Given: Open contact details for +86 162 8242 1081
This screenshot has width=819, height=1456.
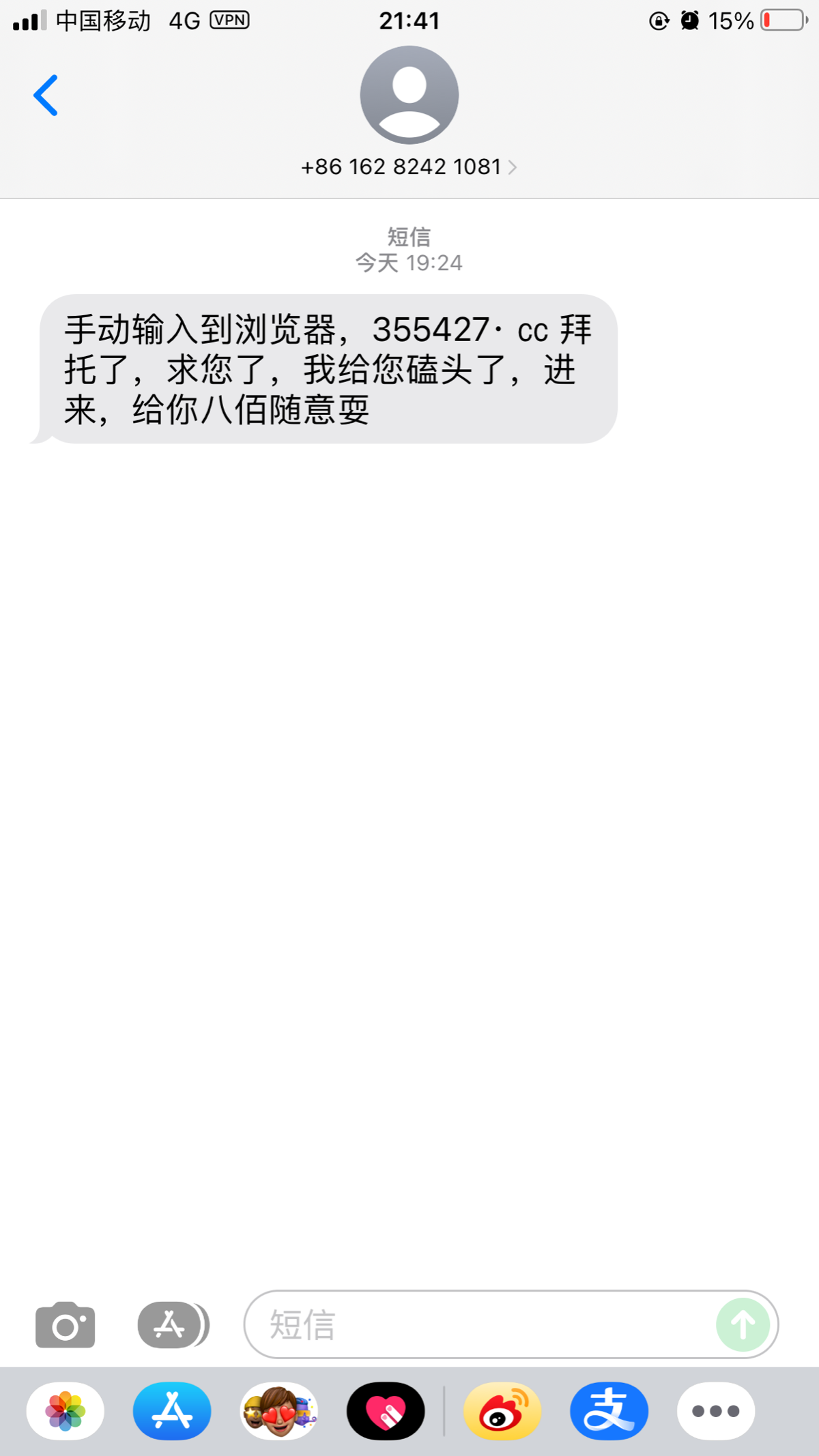Looking at the screenshot, I should pyautogui.click(x=409, y=166).
